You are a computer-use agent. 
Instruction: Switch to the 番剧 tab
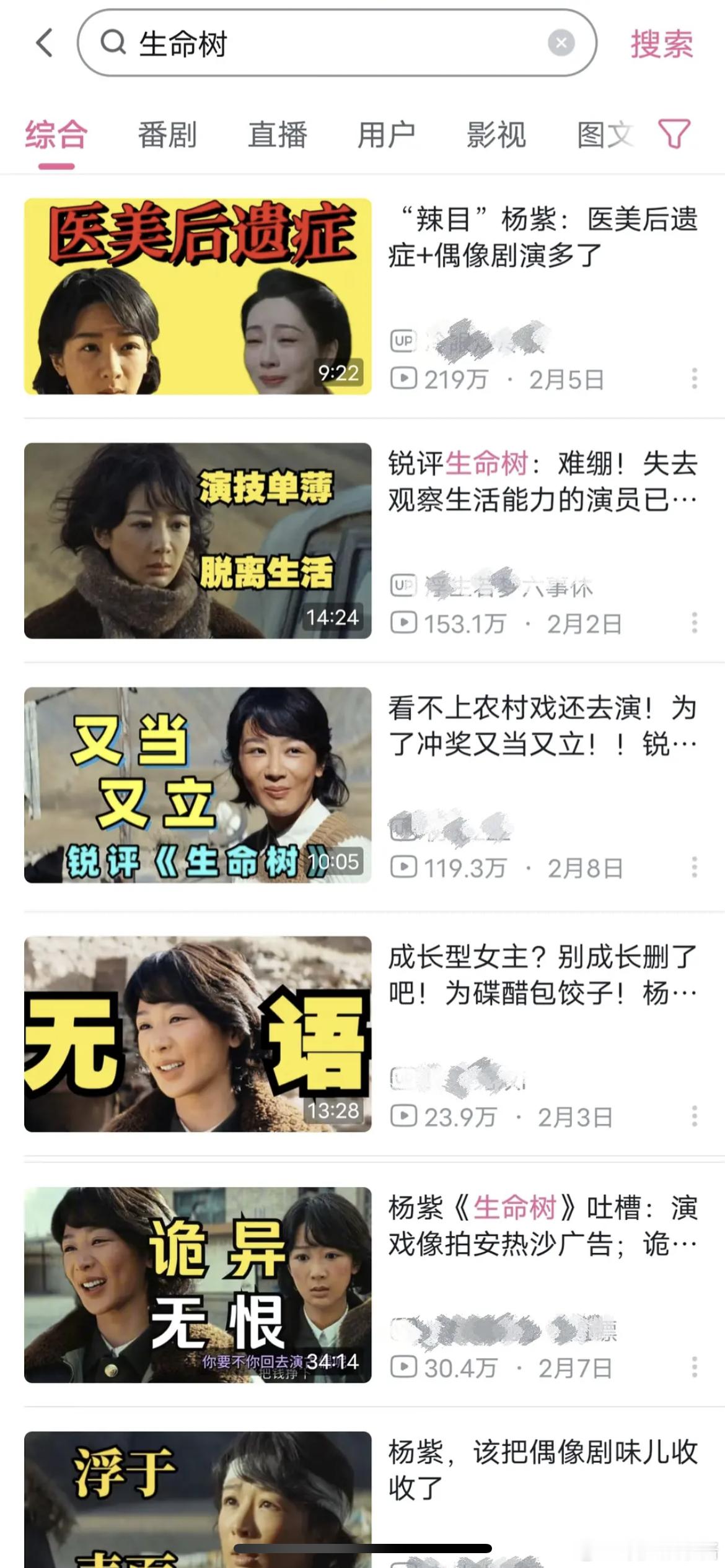167,135
